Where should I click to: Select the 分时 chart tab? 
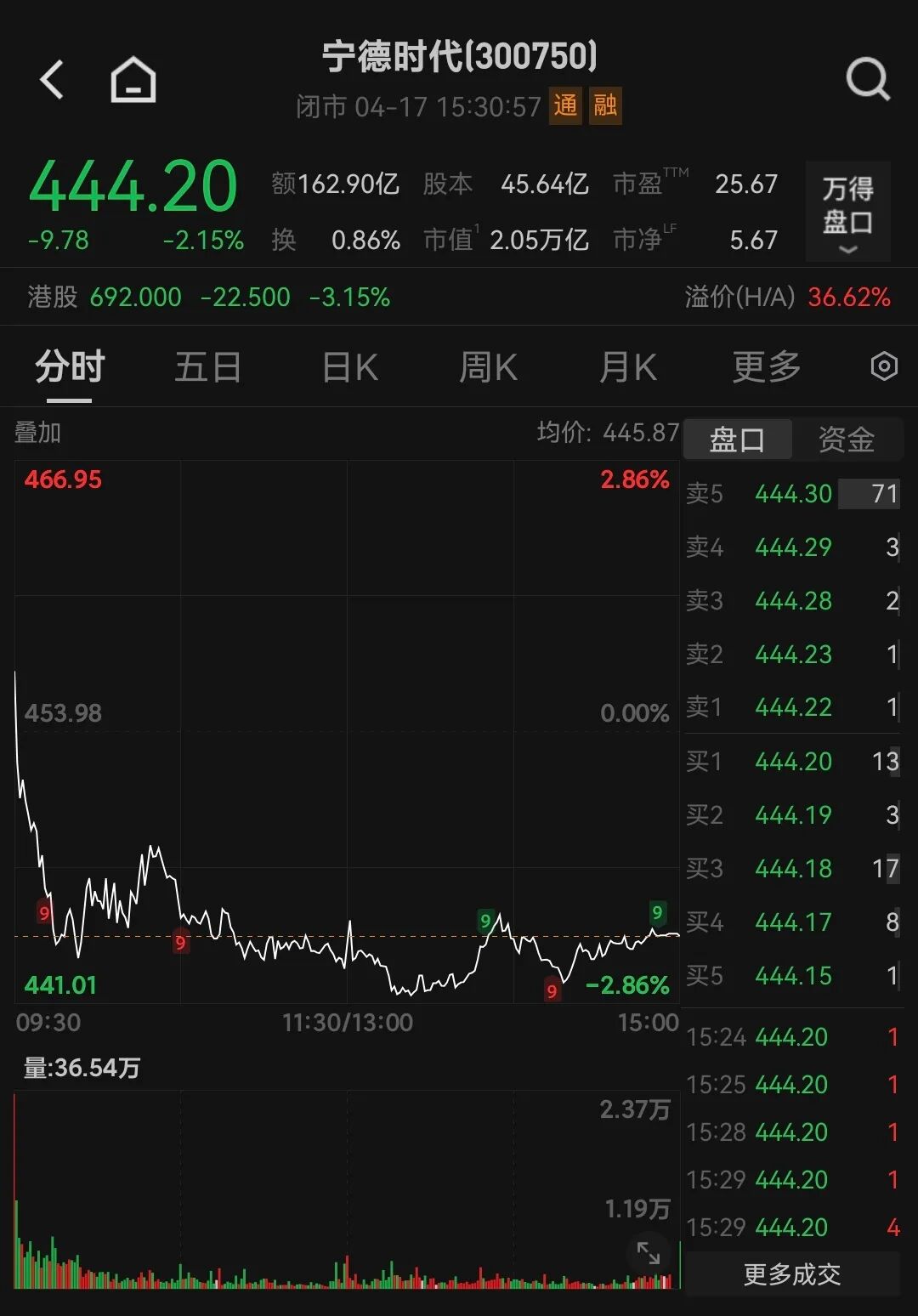click(x=70, y=367)
